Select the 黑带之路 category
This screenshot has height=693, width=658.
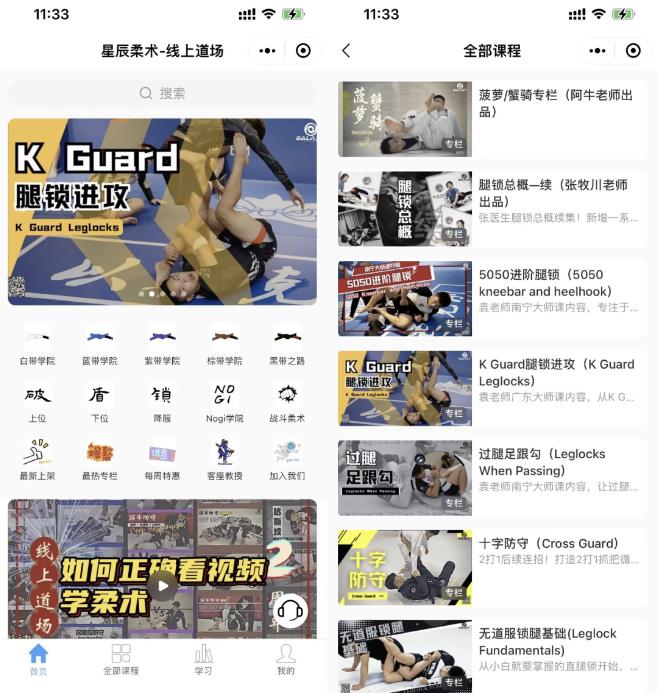tap(287, 345)
